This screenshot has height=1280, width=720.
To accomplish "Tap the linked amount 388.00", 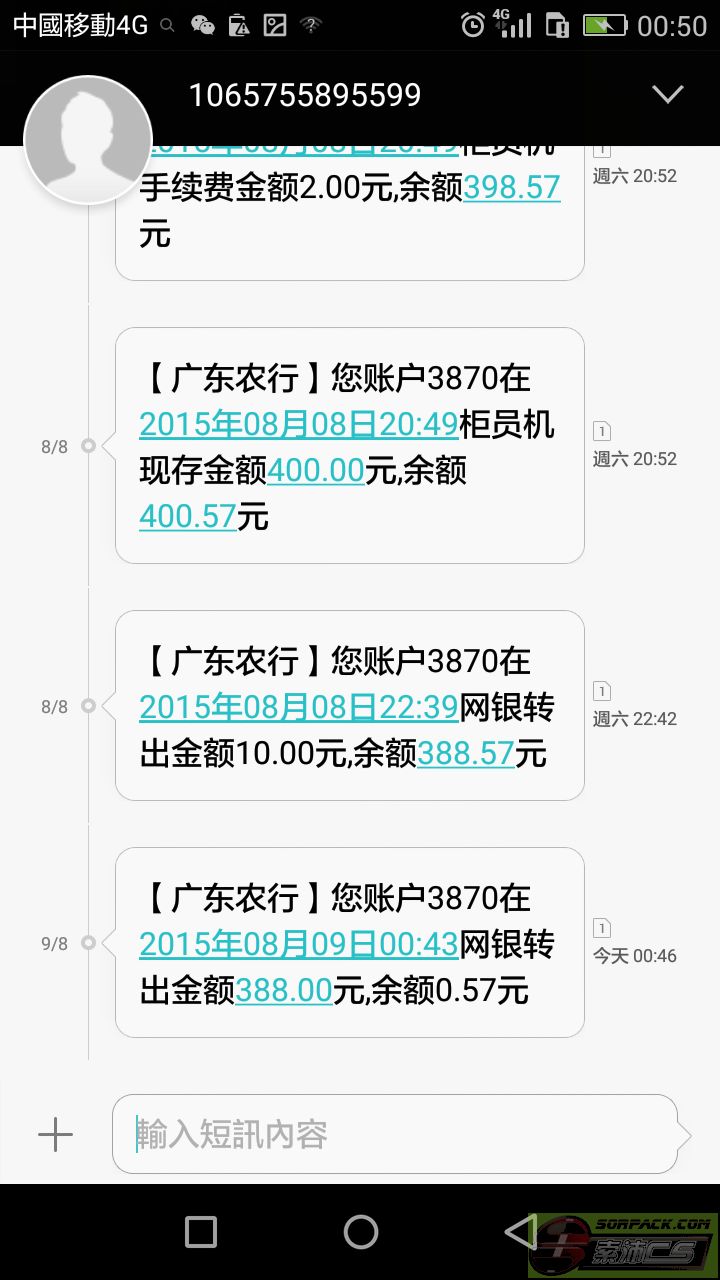I will coord(284,991).
